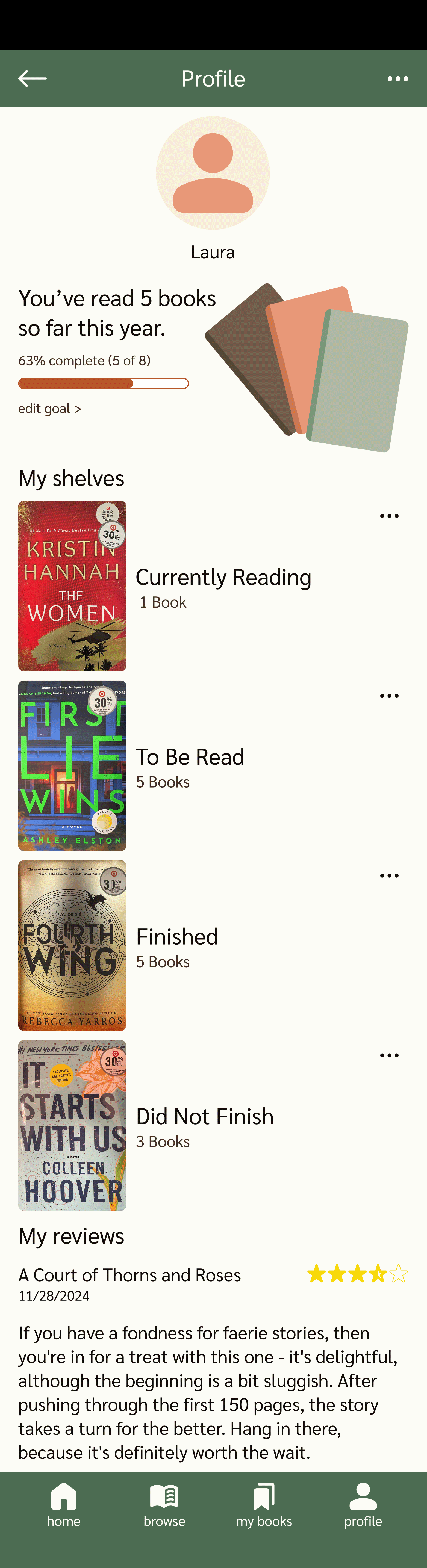Go back using the arrow icon
Viewport: 427px width, 1568px height.
pyautogui.click(x=32, y=79)
